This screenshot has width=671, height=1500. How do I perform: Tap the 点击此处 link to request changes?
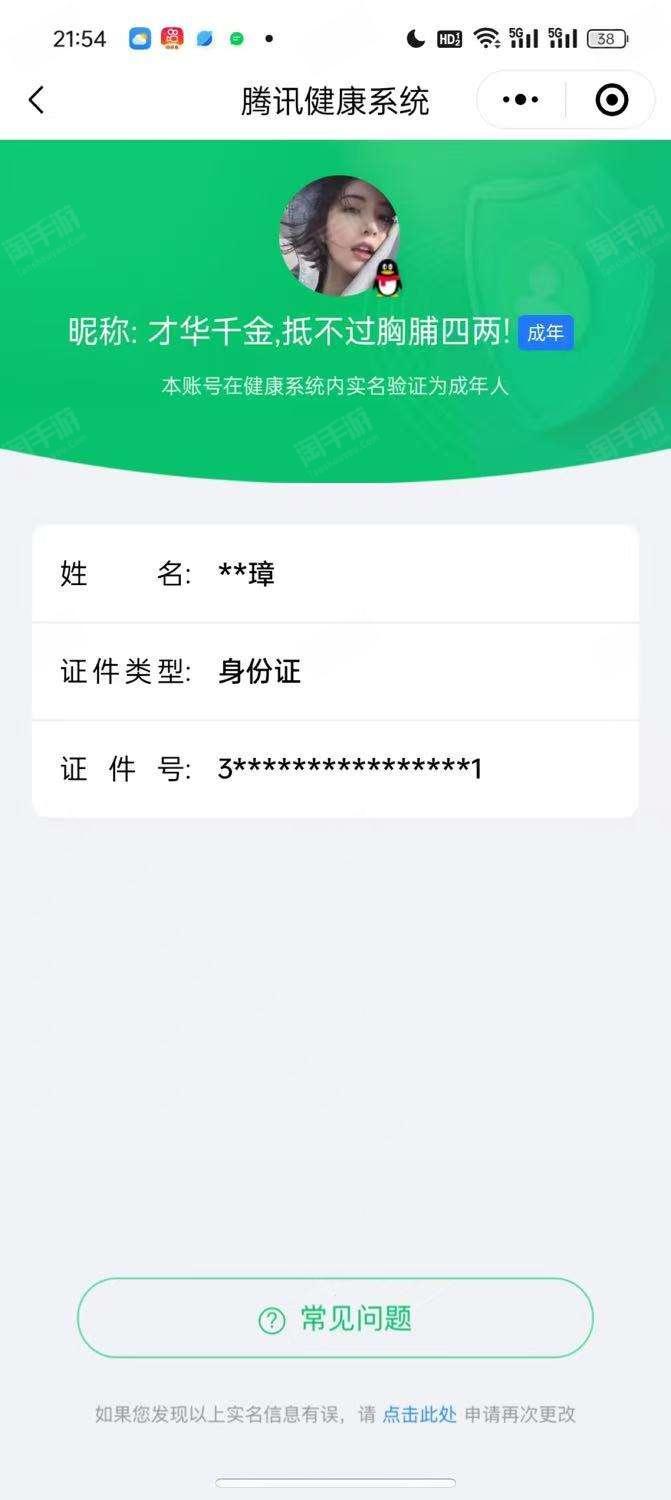click(419, 1414)
